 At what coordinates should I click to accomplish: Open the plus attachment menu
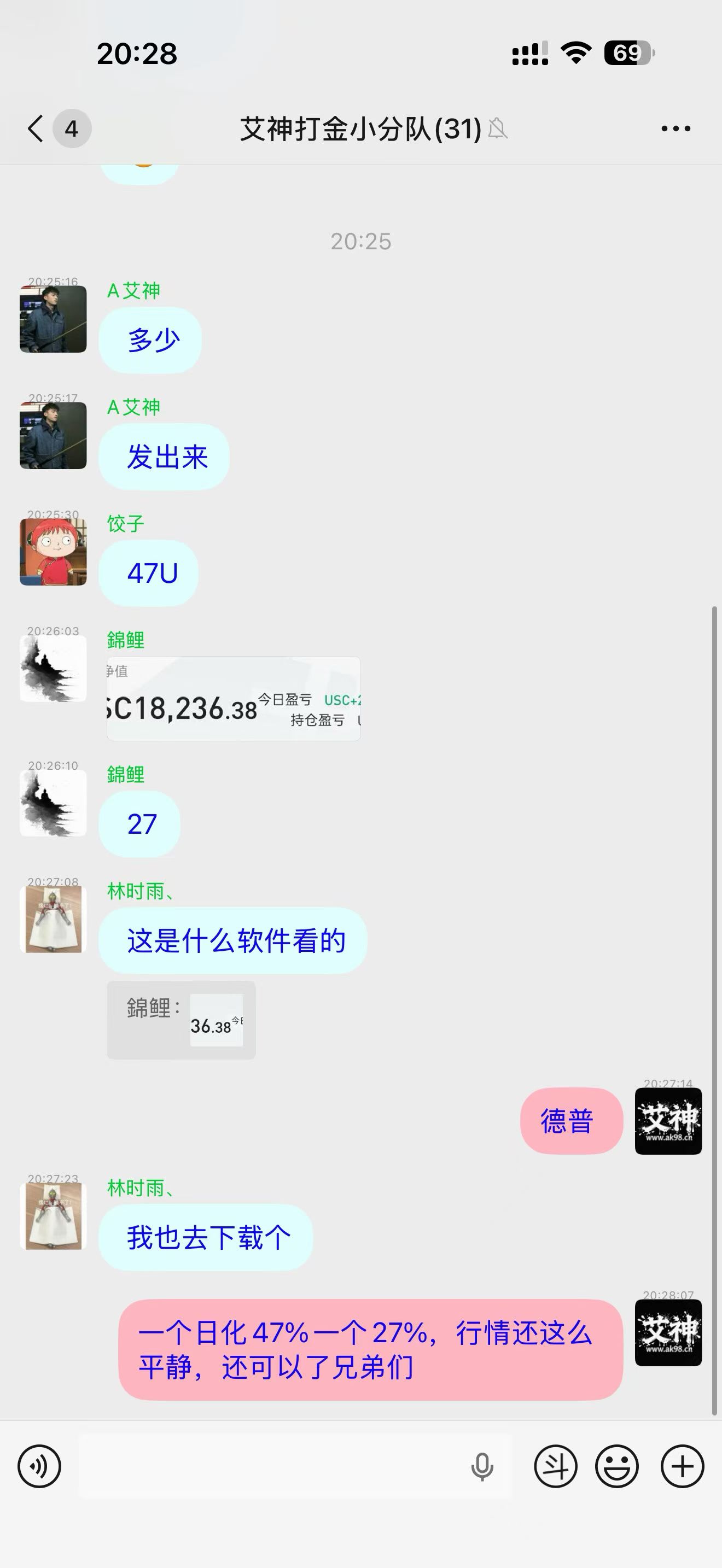[x=683, y=1467]
